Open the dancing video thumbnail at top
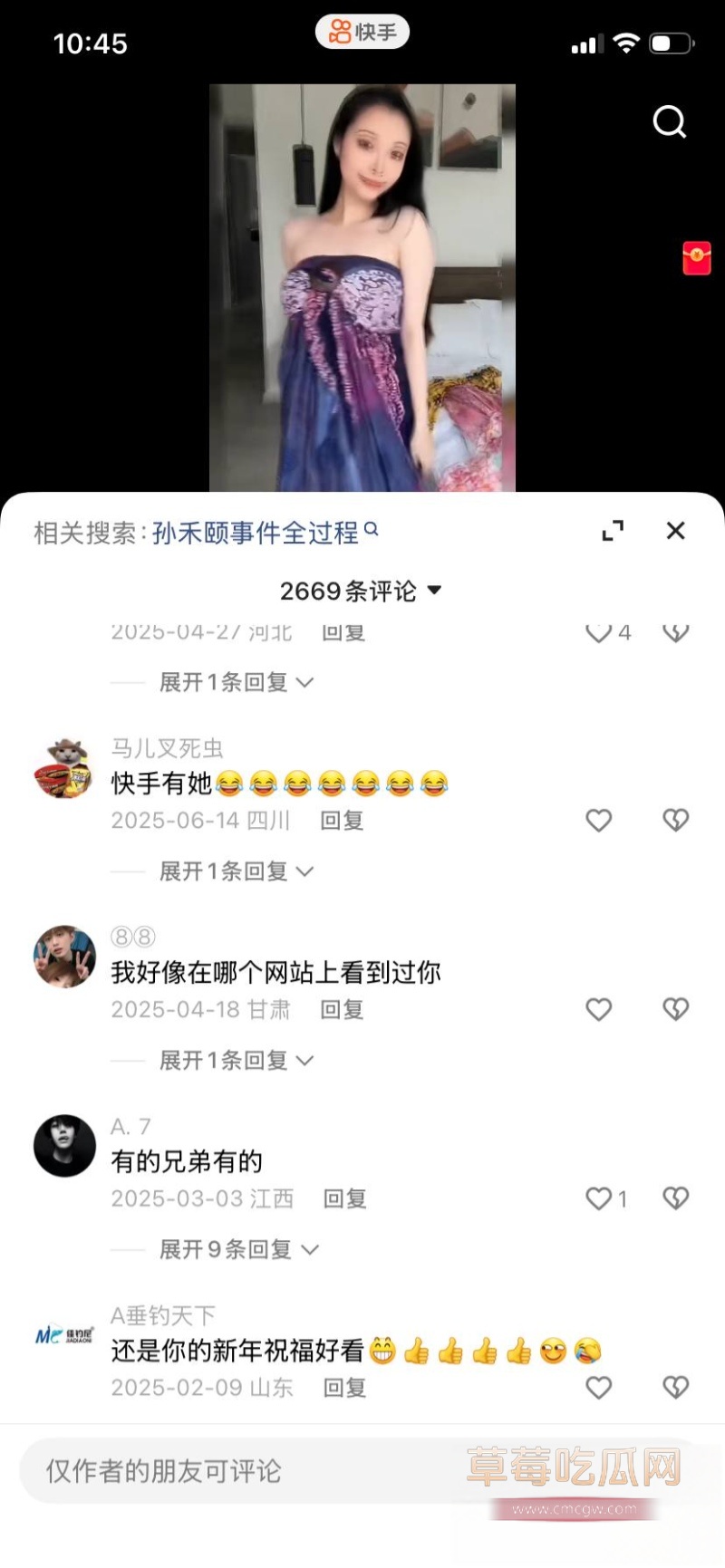The width and height of the screenshot is (725, 1568). tap(362, 287)
